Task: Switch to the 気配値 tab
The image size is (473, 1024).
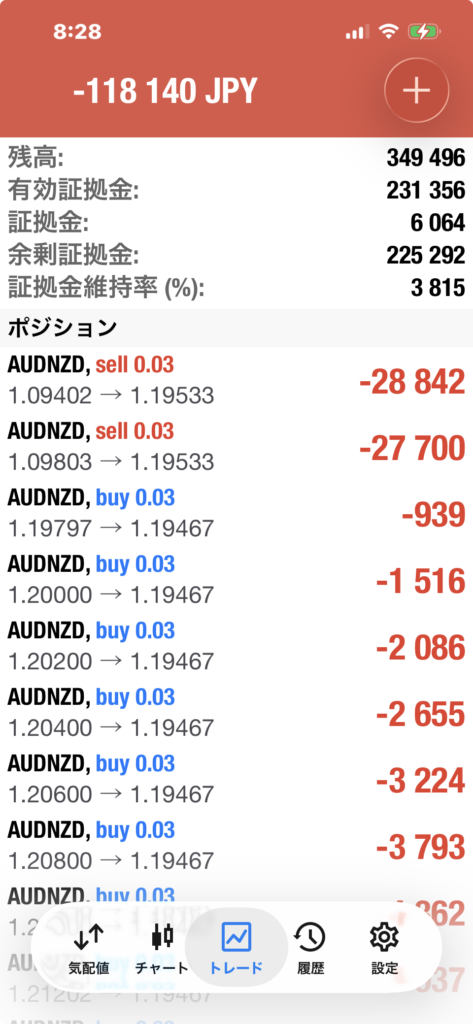Action: [x=89, y=950]
